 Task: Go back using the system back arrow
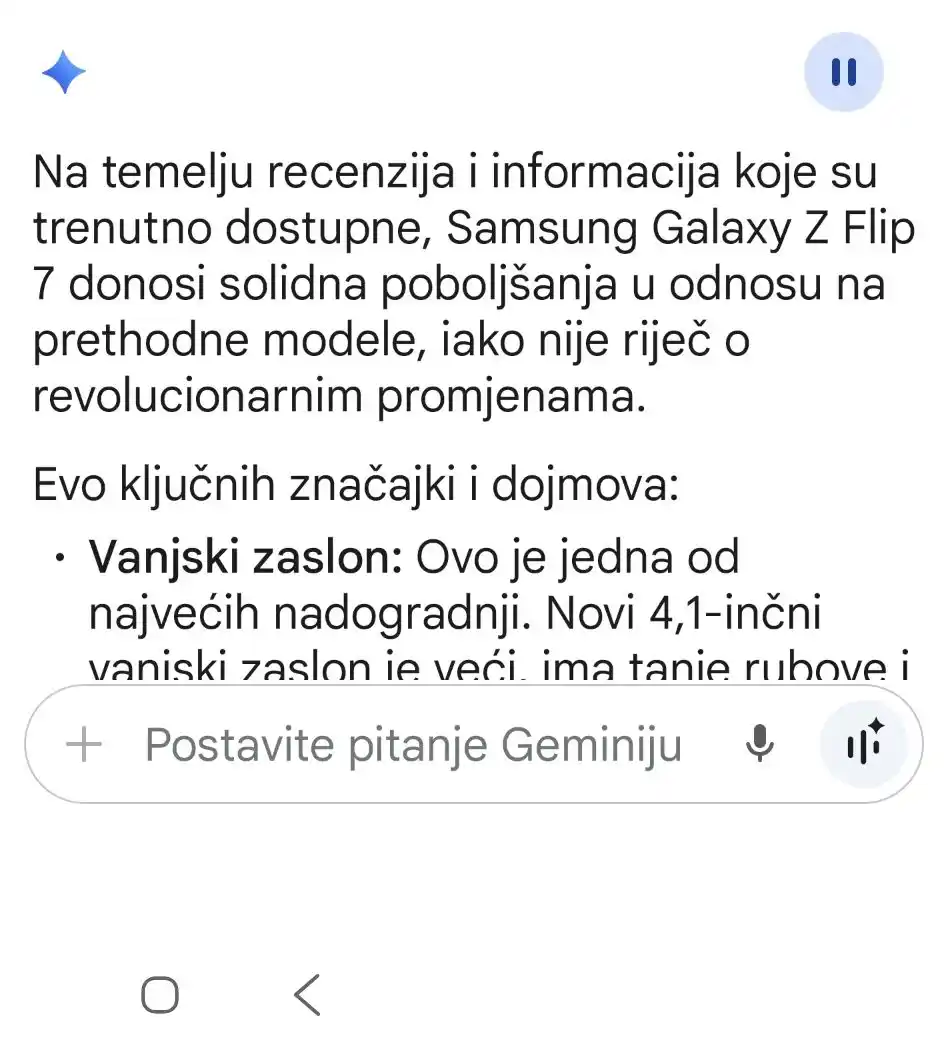point(307,994)
